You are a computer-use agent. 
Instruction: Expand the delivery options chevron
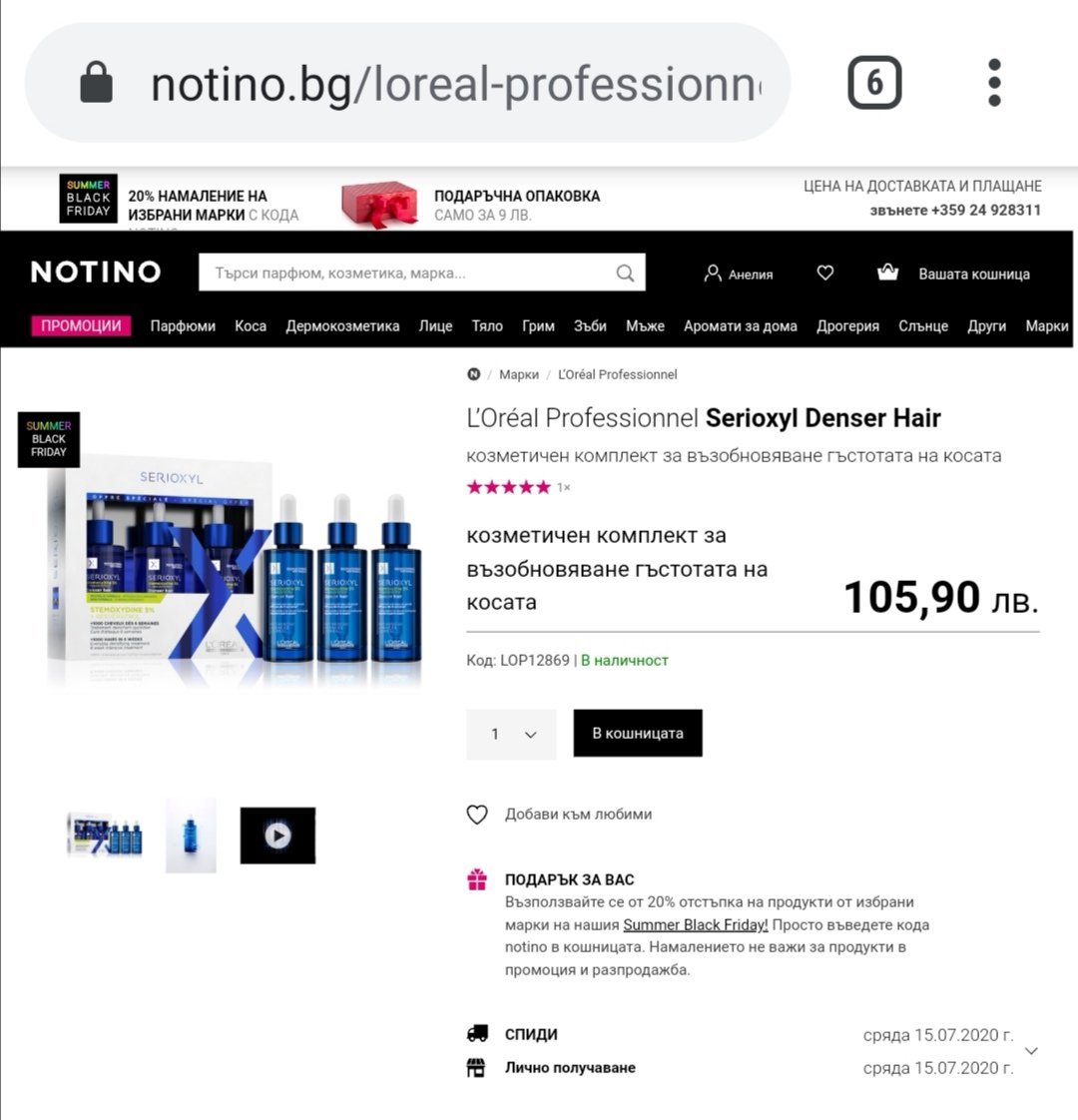pos(1031,1051)
